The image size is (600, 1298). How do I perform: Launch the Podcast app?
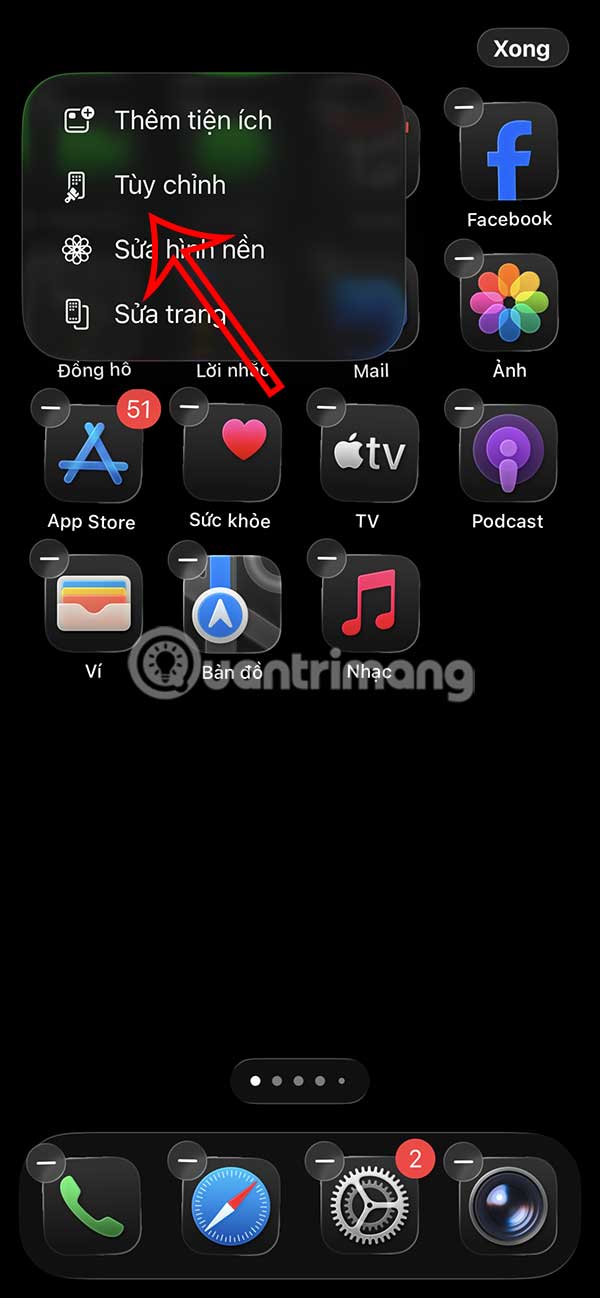508,454
